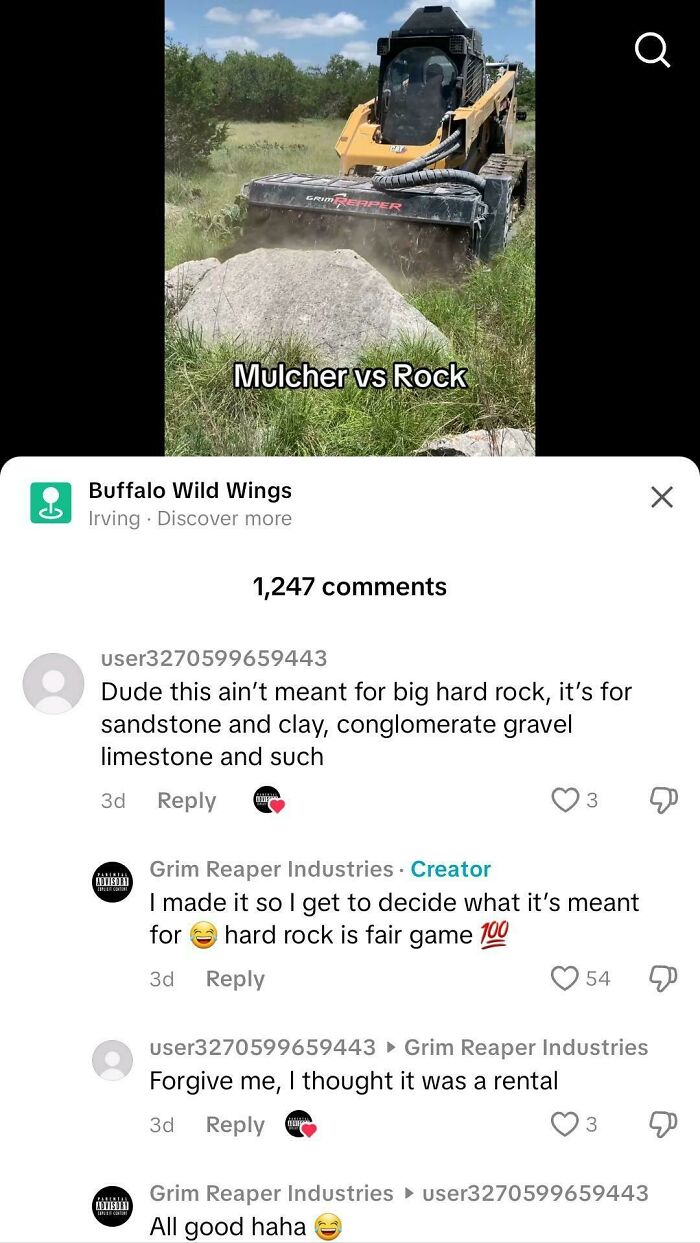Close the comments panel
The image size is (700, 1243).
(x=662, y=497)
